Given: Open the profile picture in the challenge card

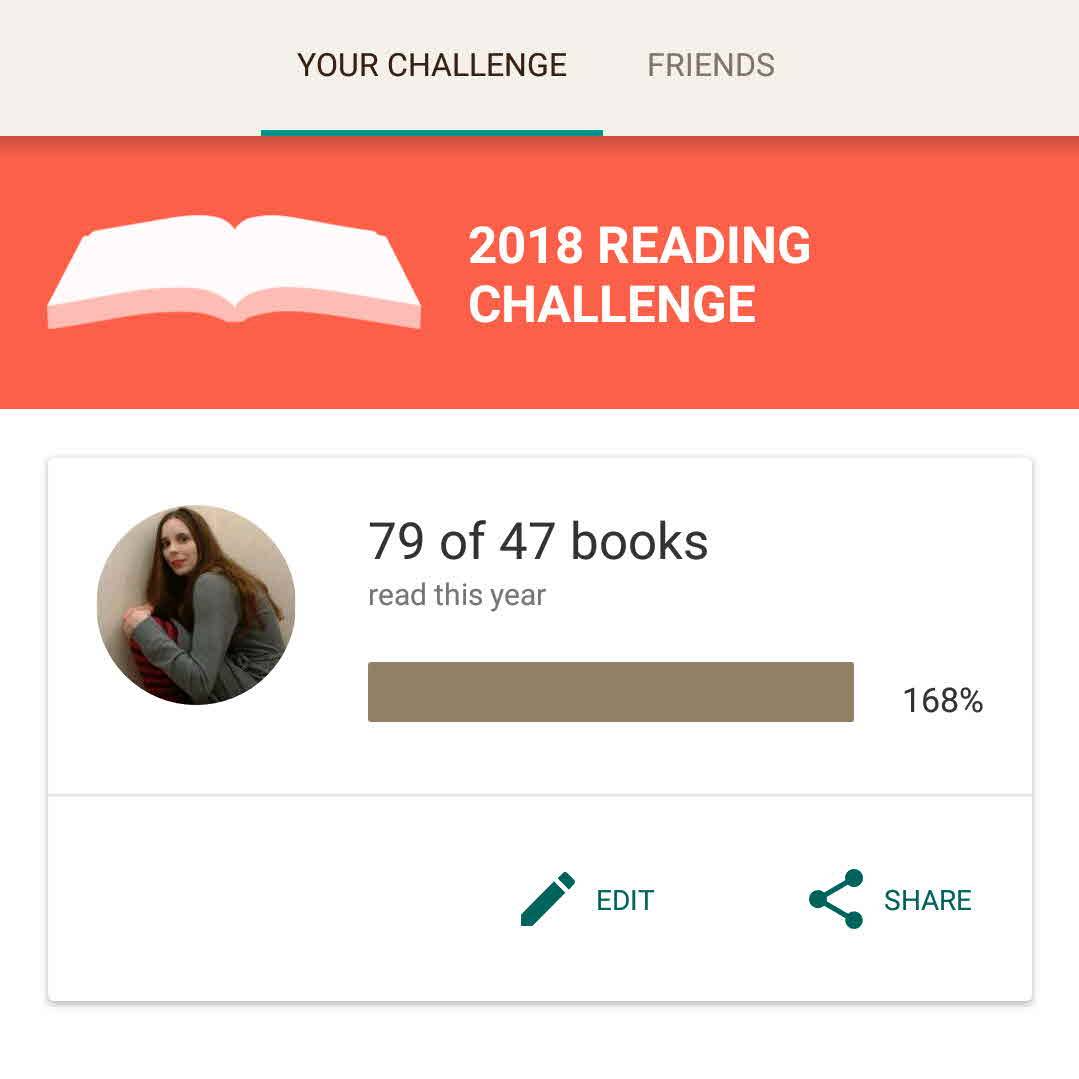Looking at the screenshot, I should (196, 604).
